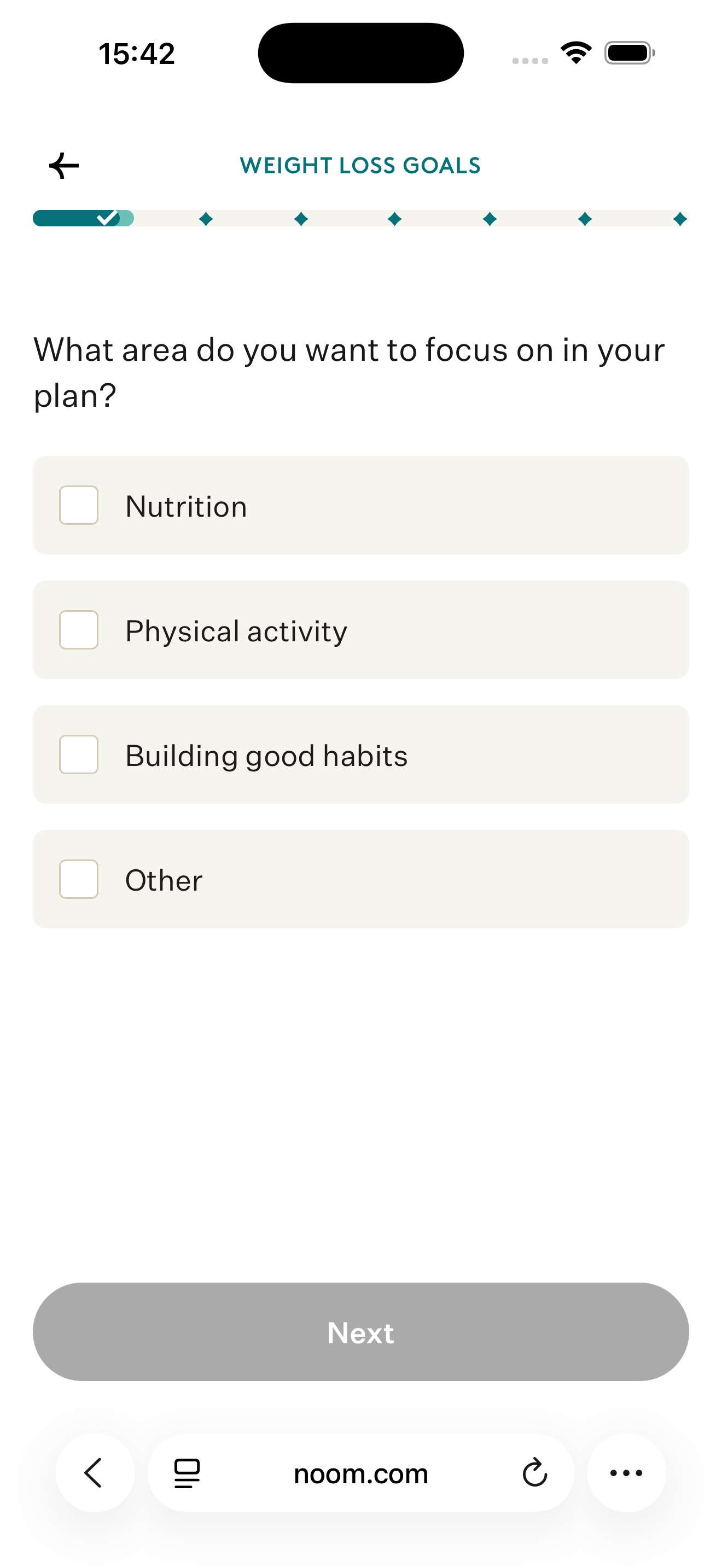Tap the question text about plan focus
This screenshot has width=722, height=1568.
coord(349,370)
